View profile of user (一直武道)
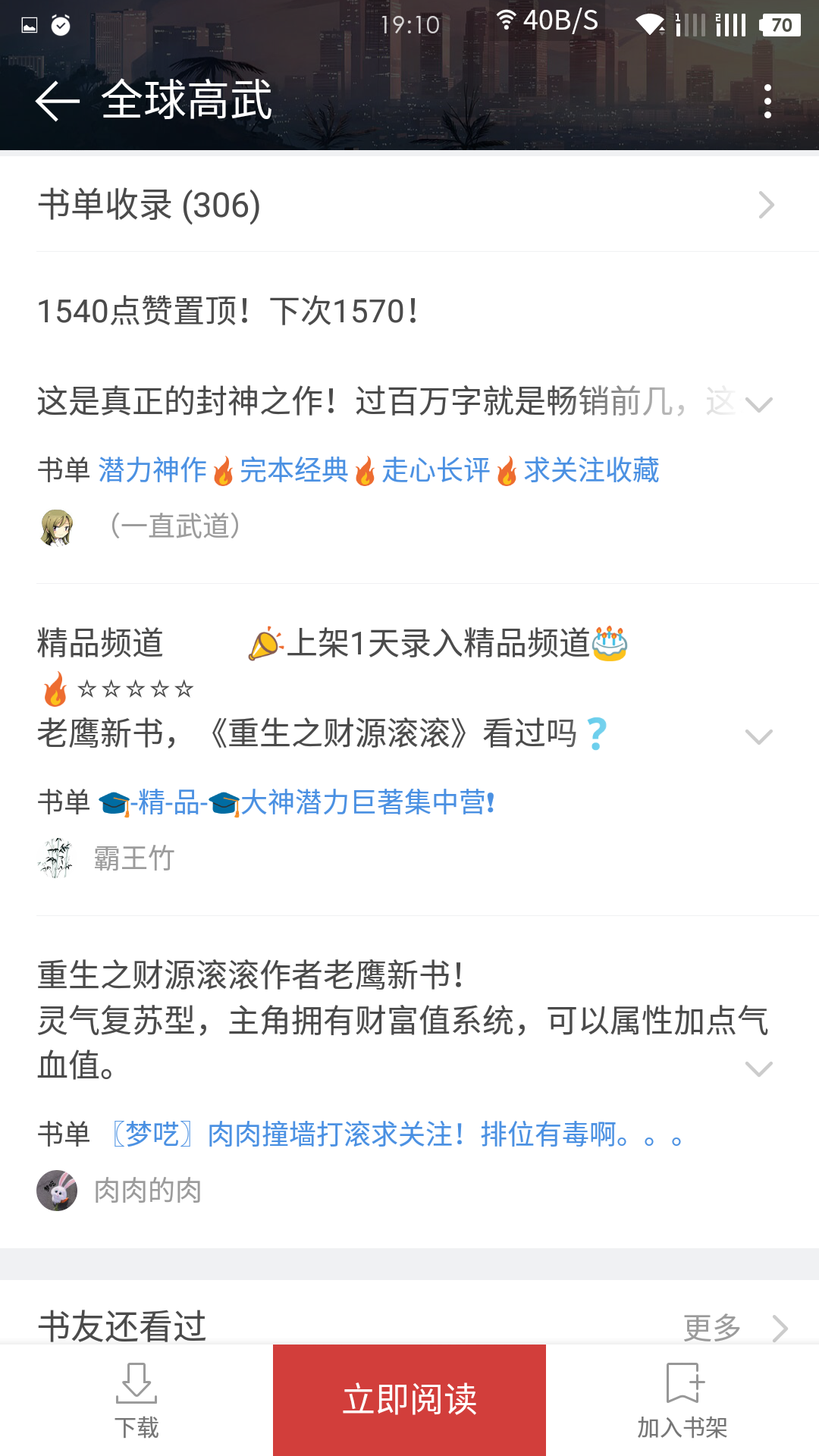The image size is (819, 1456). click(x=58, y=526)
